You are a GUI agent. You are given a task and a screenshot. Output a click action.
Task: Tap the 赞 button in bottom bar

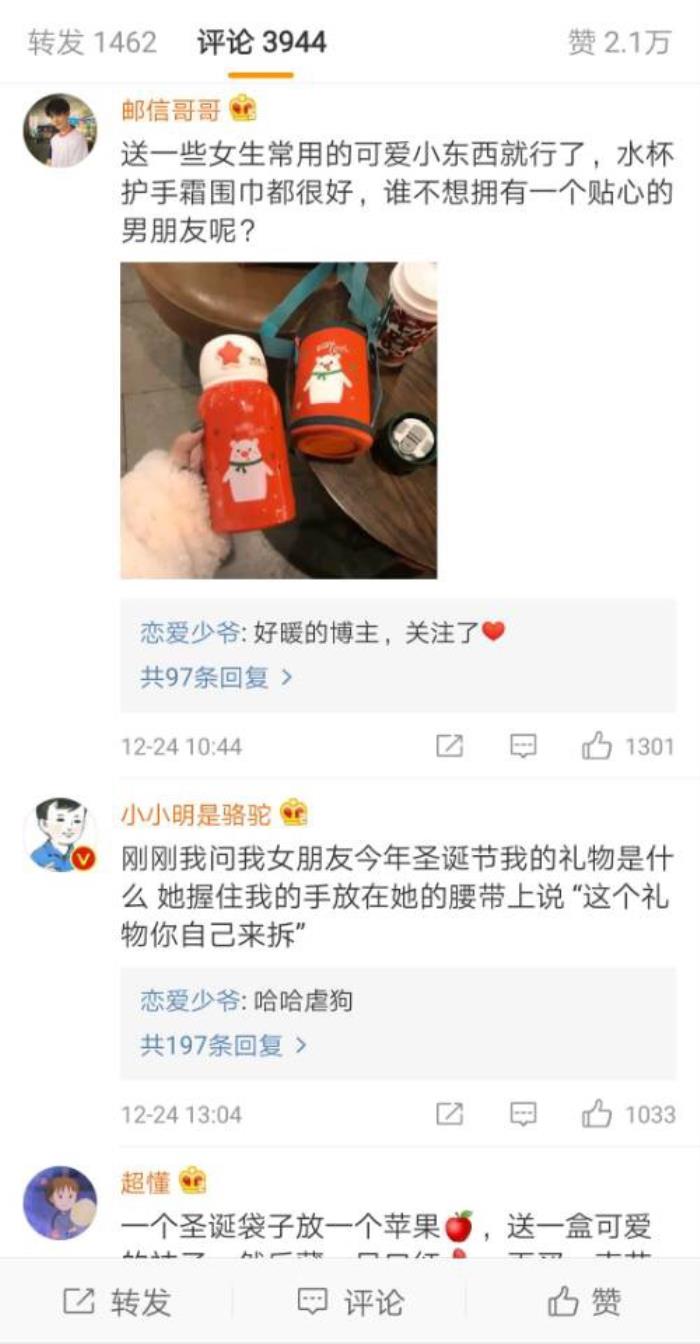coord(584,1302)
